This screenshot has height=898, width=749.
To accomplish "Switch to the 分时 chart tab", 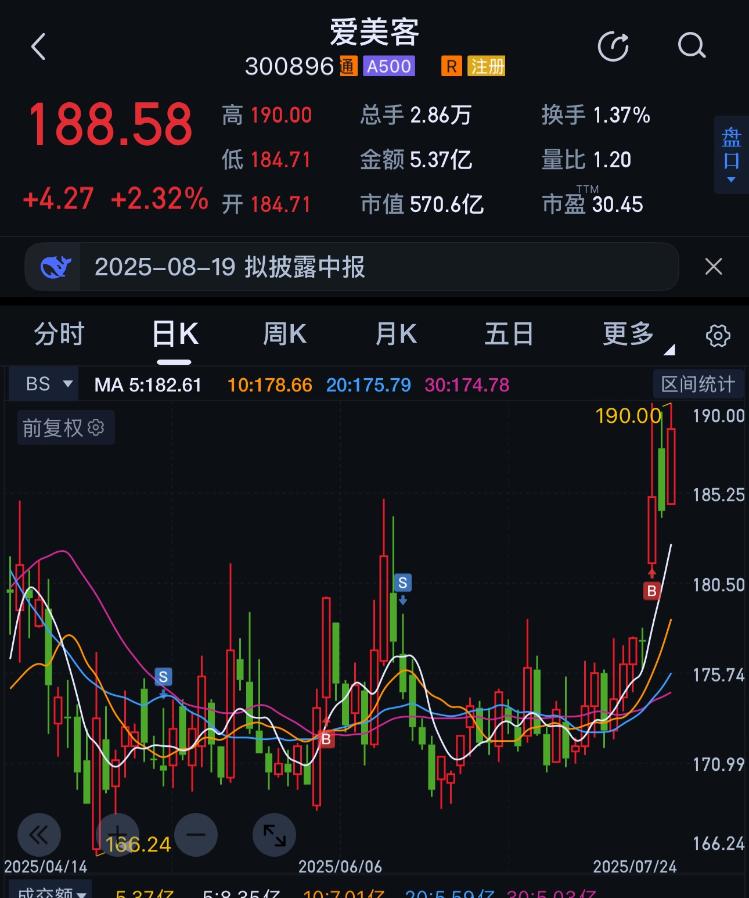I will click(x=59, y=334).
